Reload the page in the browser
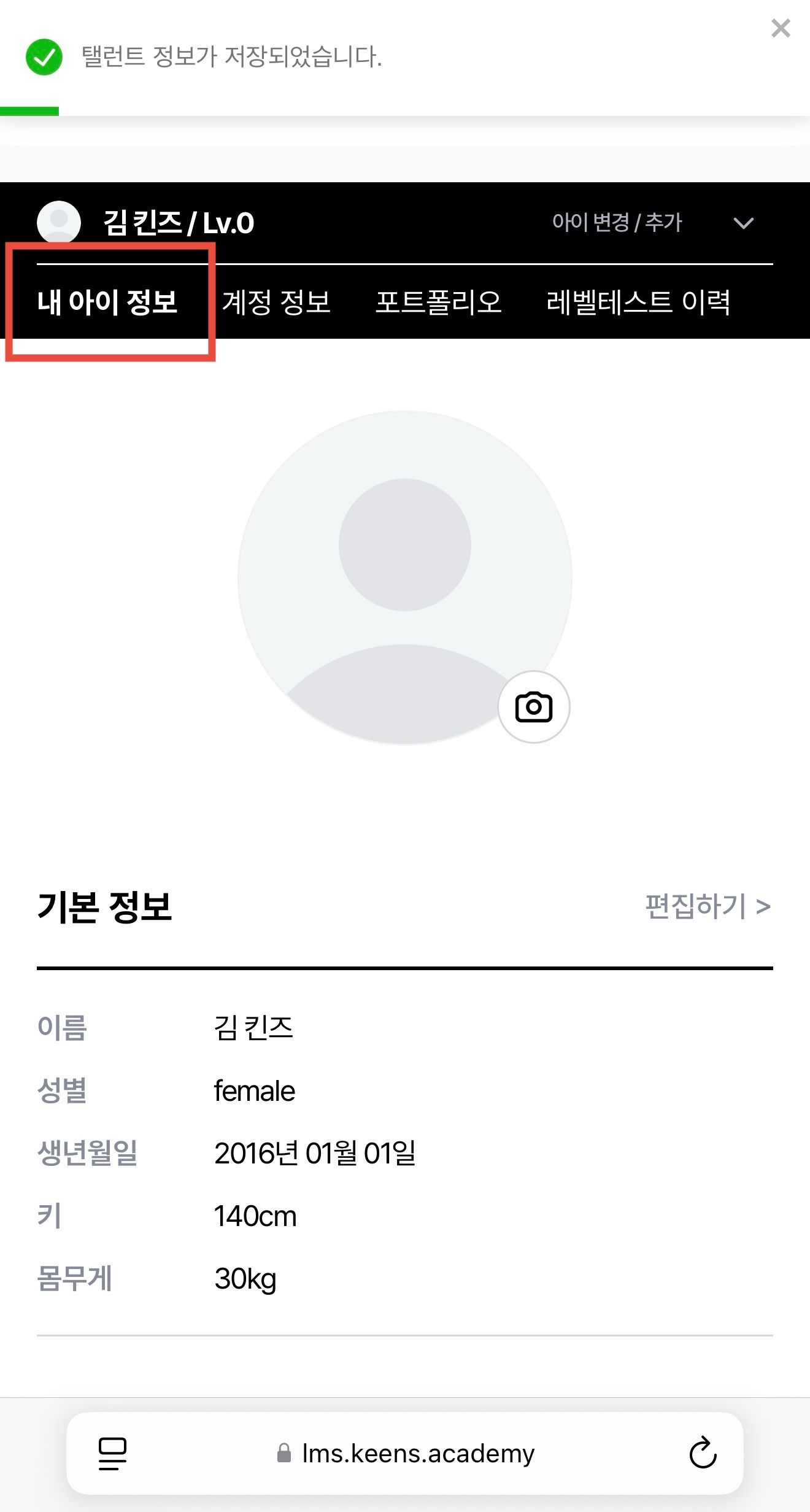Viewport: 810px width, 1512px height. point(703,1452)
